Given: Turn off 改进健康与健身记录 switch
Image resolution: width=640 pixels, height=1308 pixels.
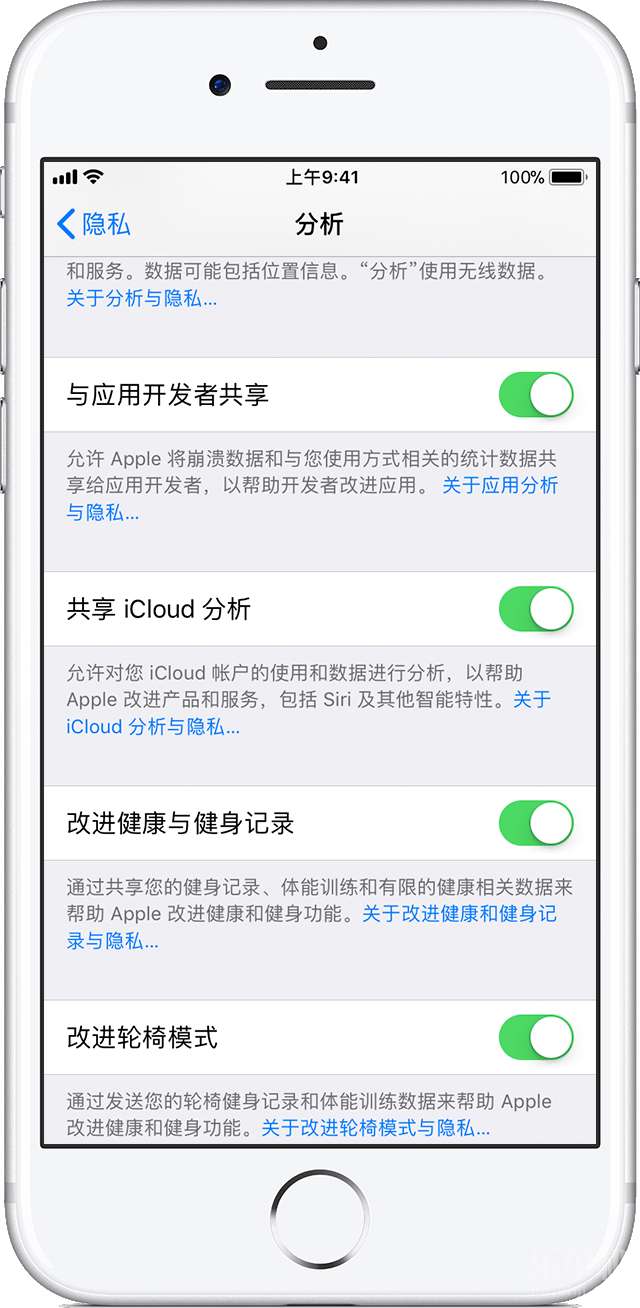Looking at the screenshot, I should click(536, 823).
